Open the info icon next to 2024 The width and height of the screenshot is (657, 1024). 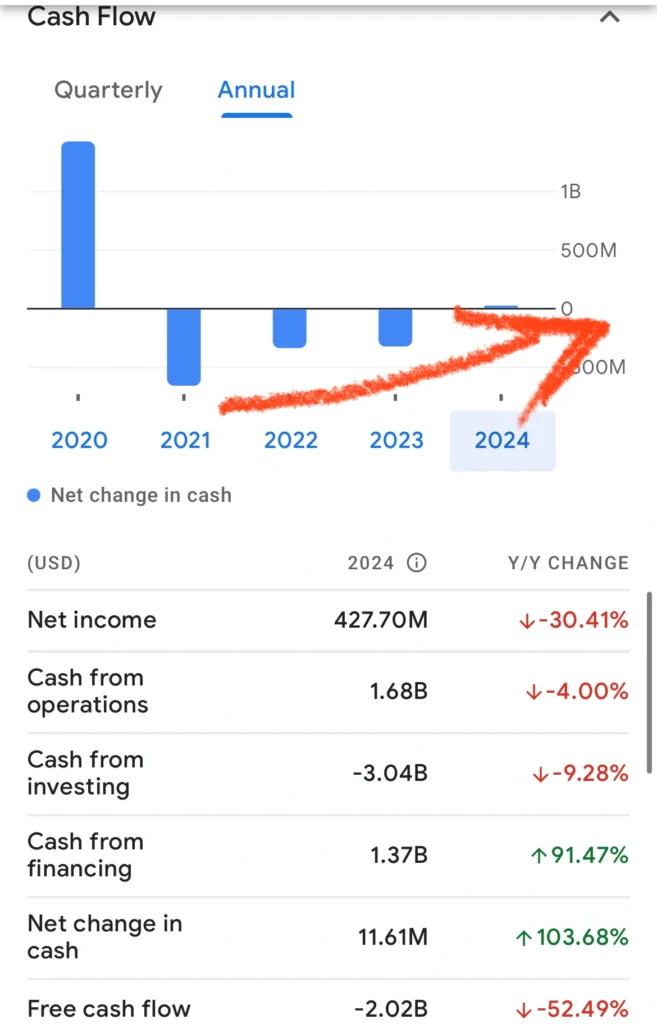[416, 563]
